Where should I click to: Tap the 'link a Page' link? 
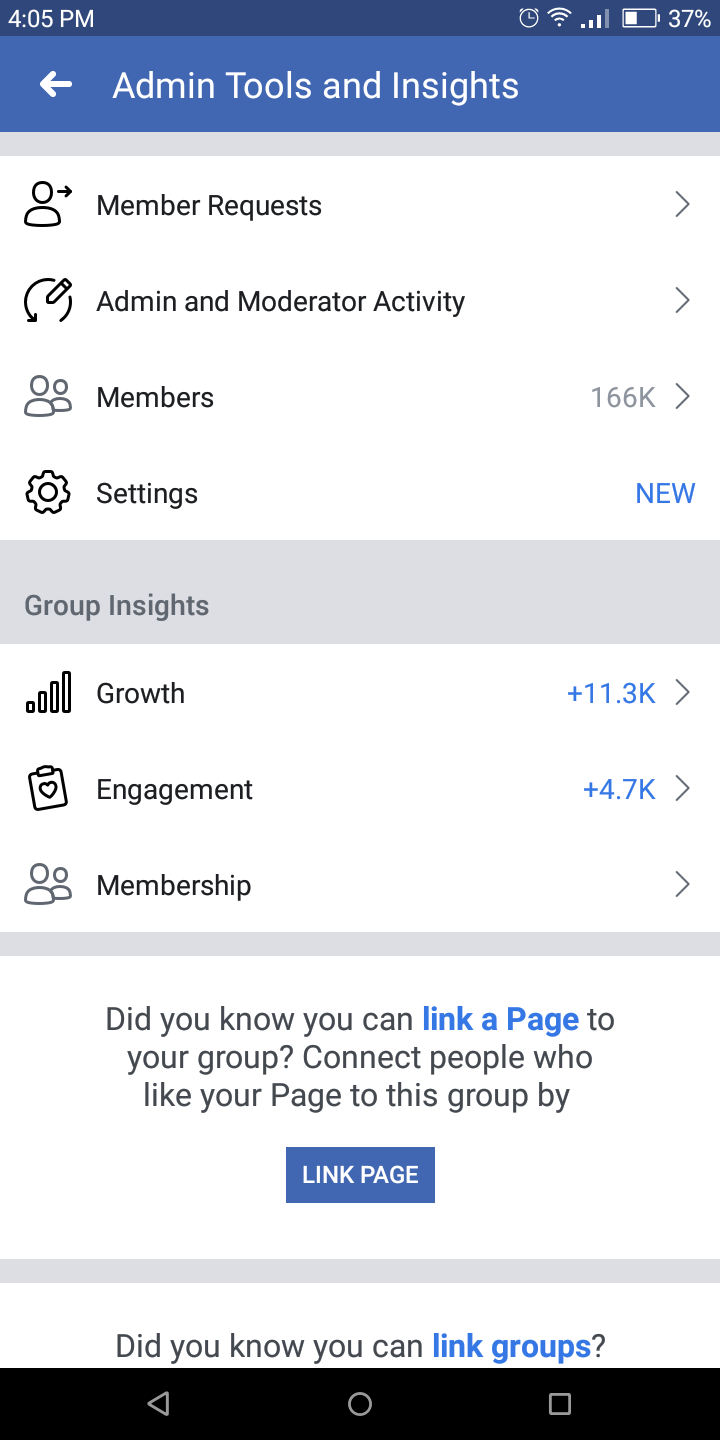point(500,1019)
